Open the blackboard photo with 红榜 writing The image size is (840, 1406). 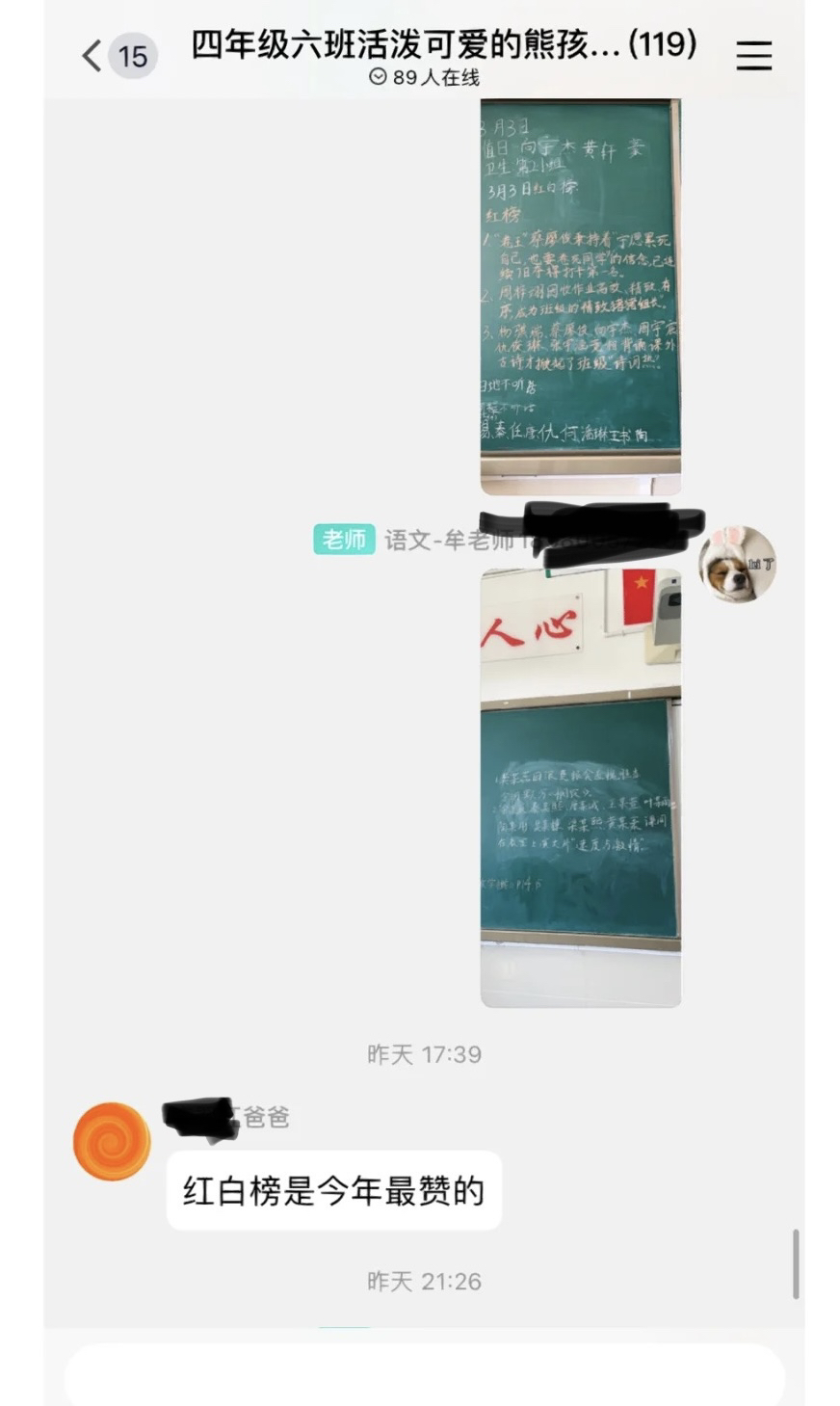pyautogui.click(x=580, y=294)
